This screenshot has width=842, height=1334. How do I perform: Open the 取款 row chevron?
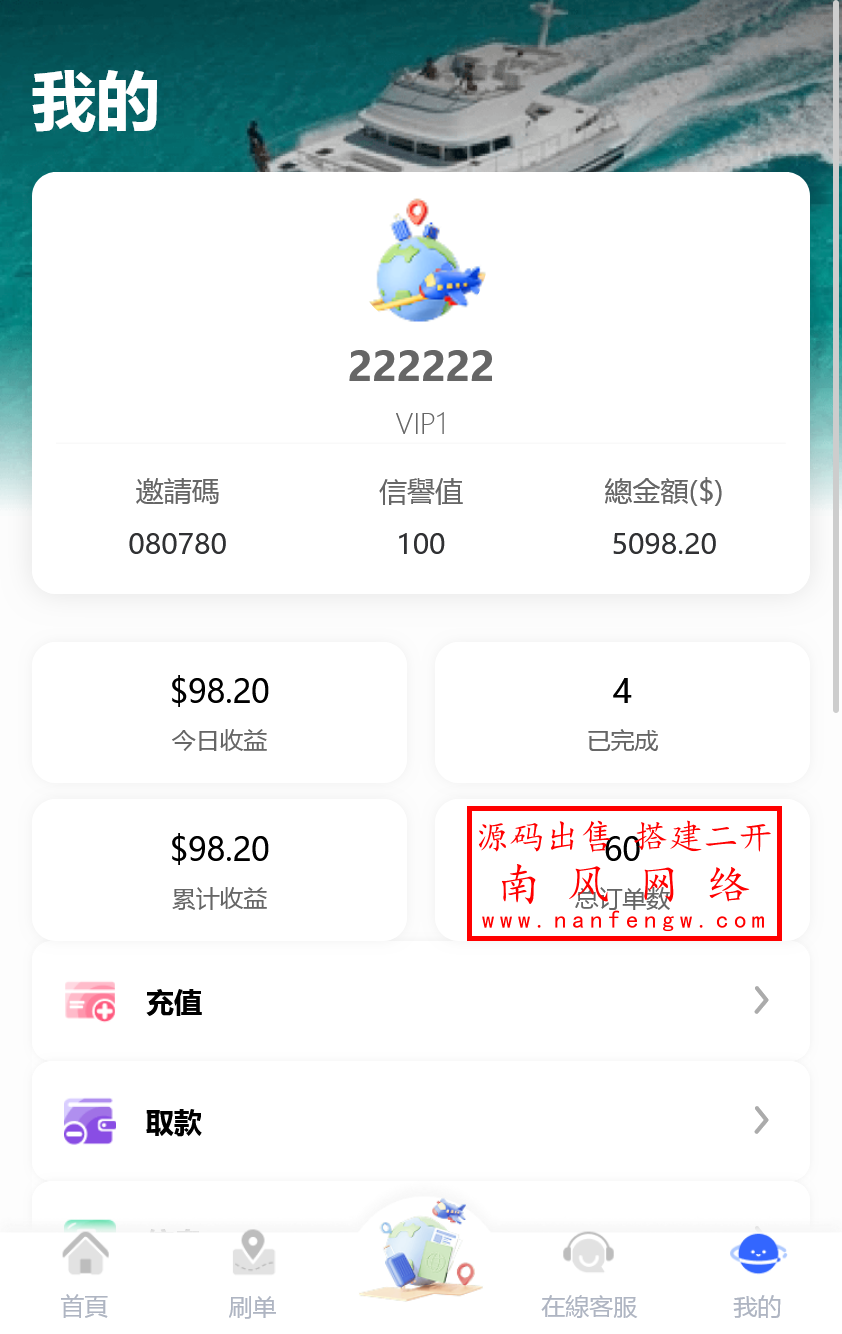click(761, 1121)
